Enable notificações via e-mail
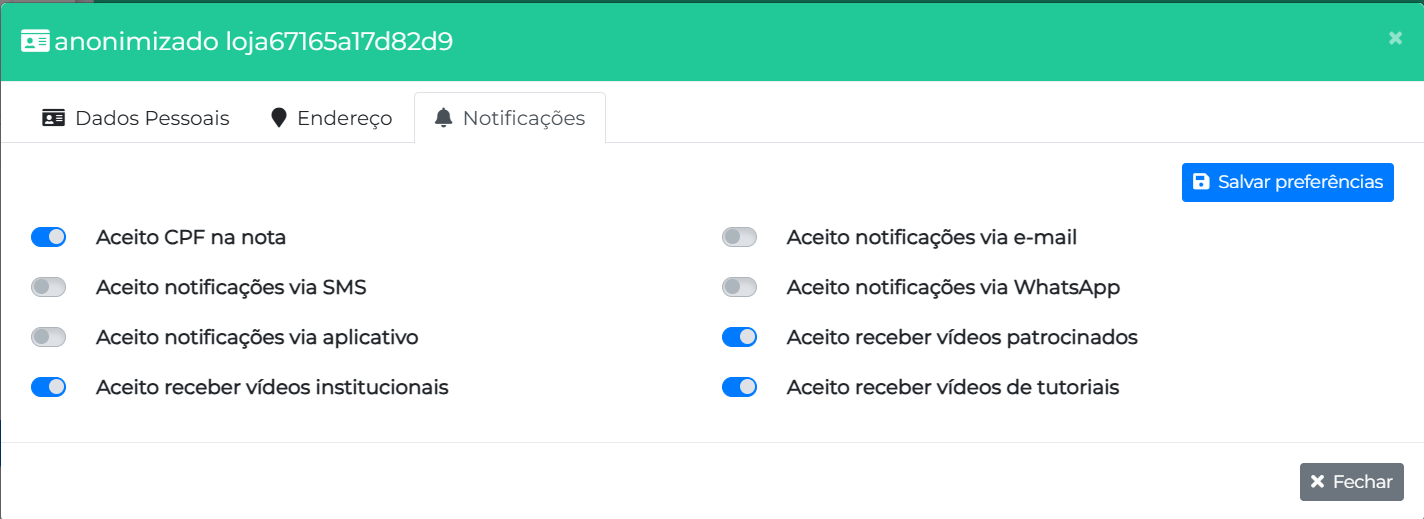 [739, 237]
